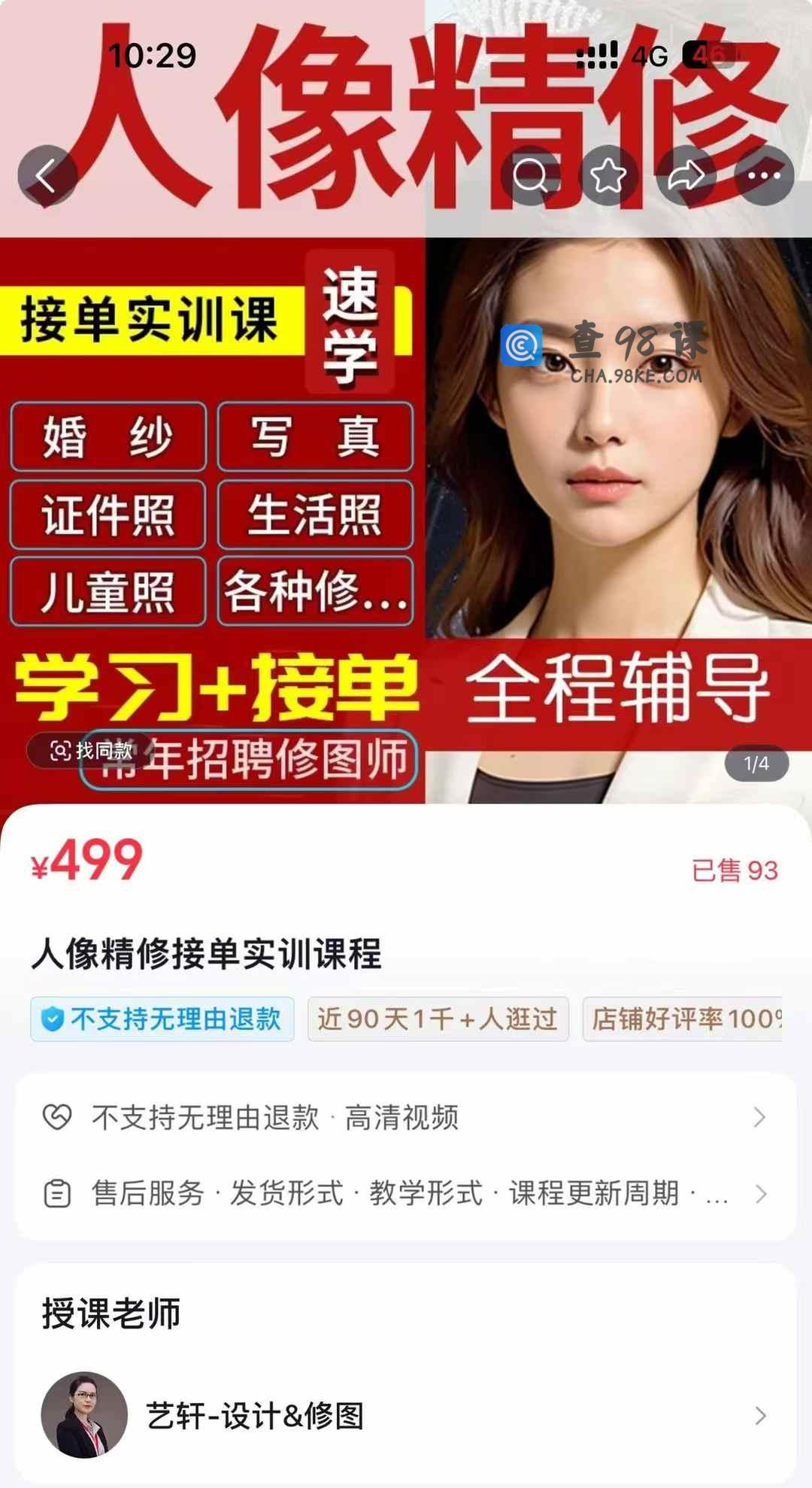The image size is (812, 1488).
Task: Tap the 店铺好评率 chip
Action: click(x=683, y=1019)
